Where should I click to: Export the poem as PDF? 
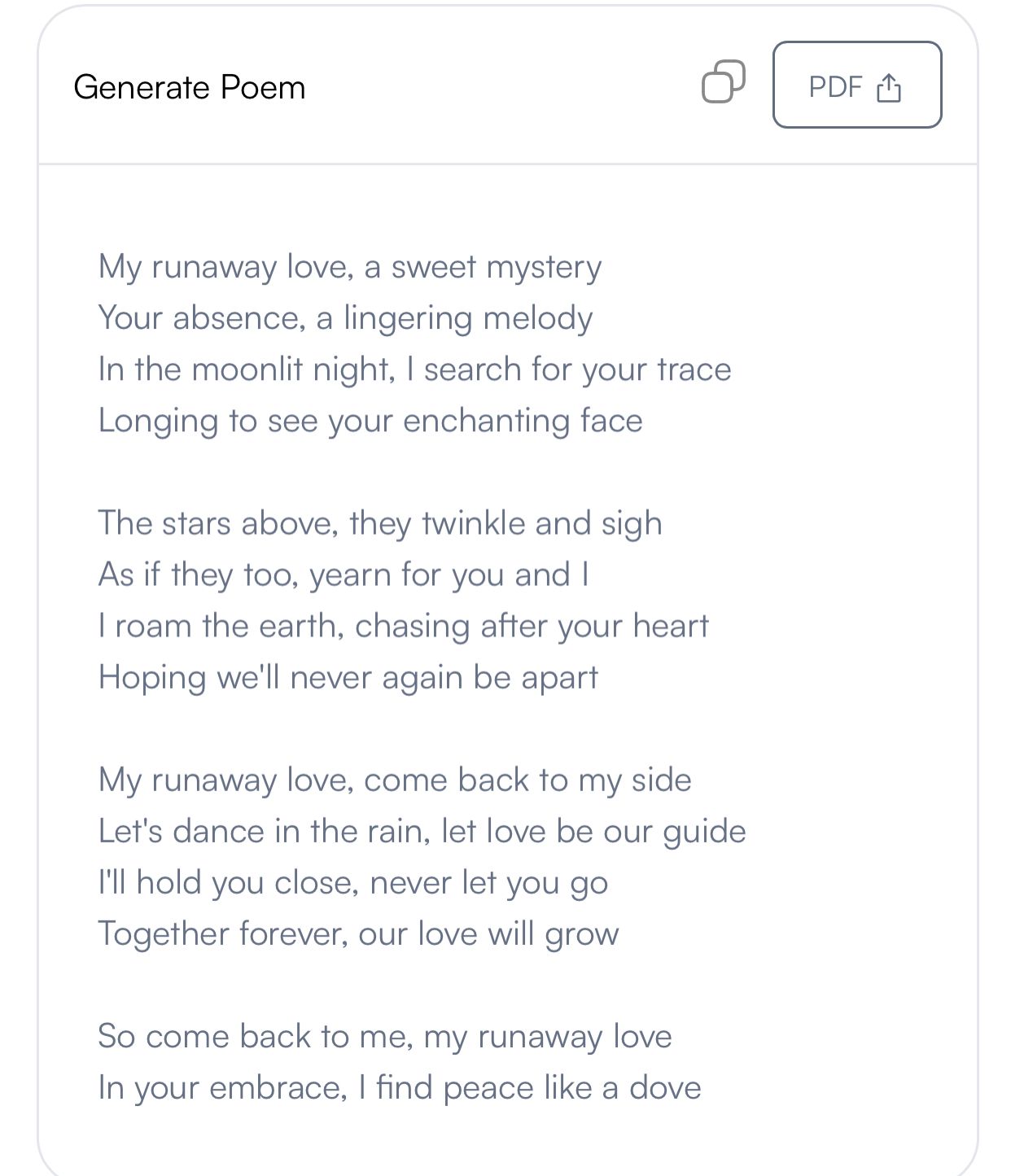(857, 85)
